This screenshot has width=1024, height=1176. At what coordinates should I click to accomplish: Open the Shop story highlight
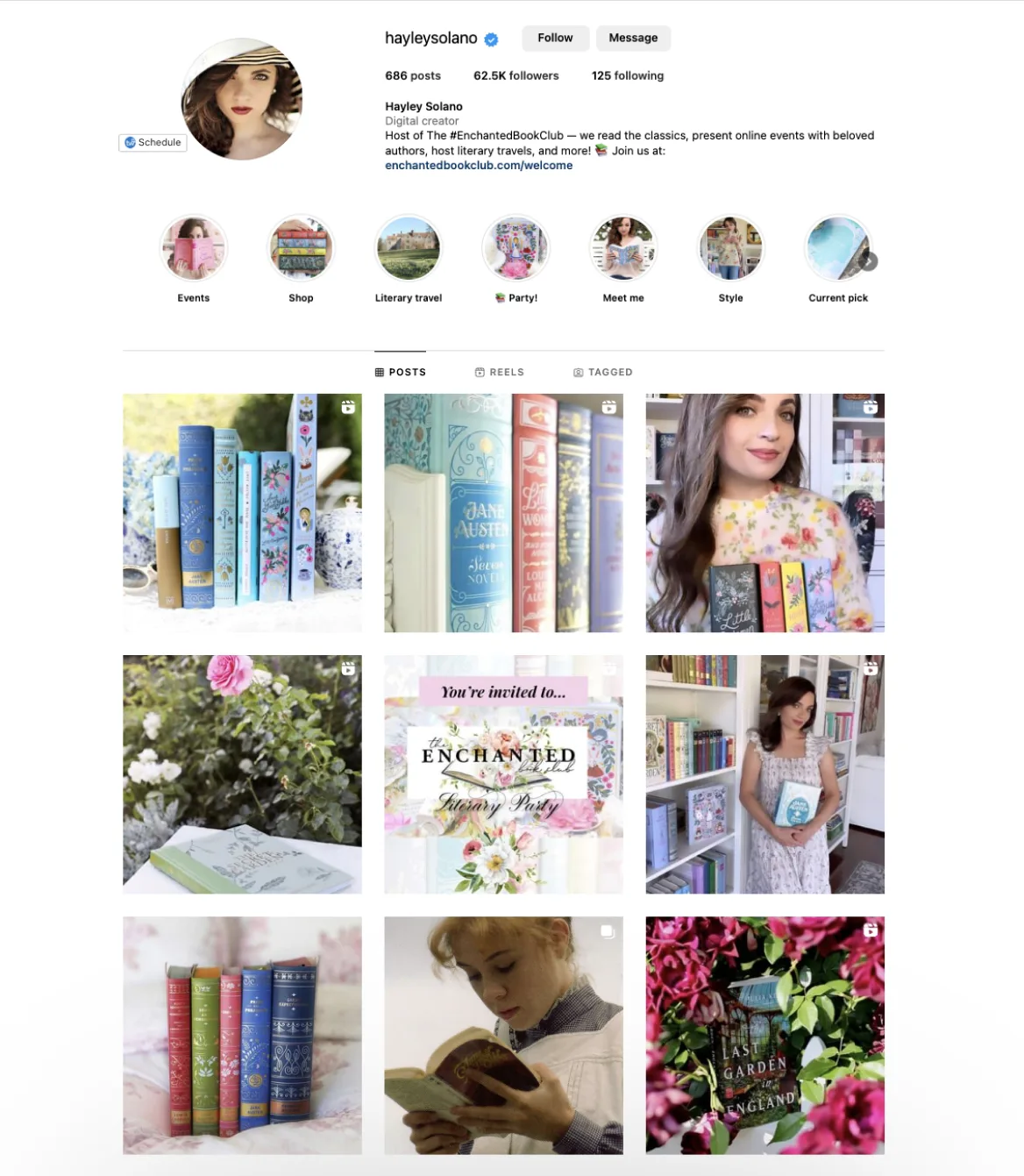(301, 248)
